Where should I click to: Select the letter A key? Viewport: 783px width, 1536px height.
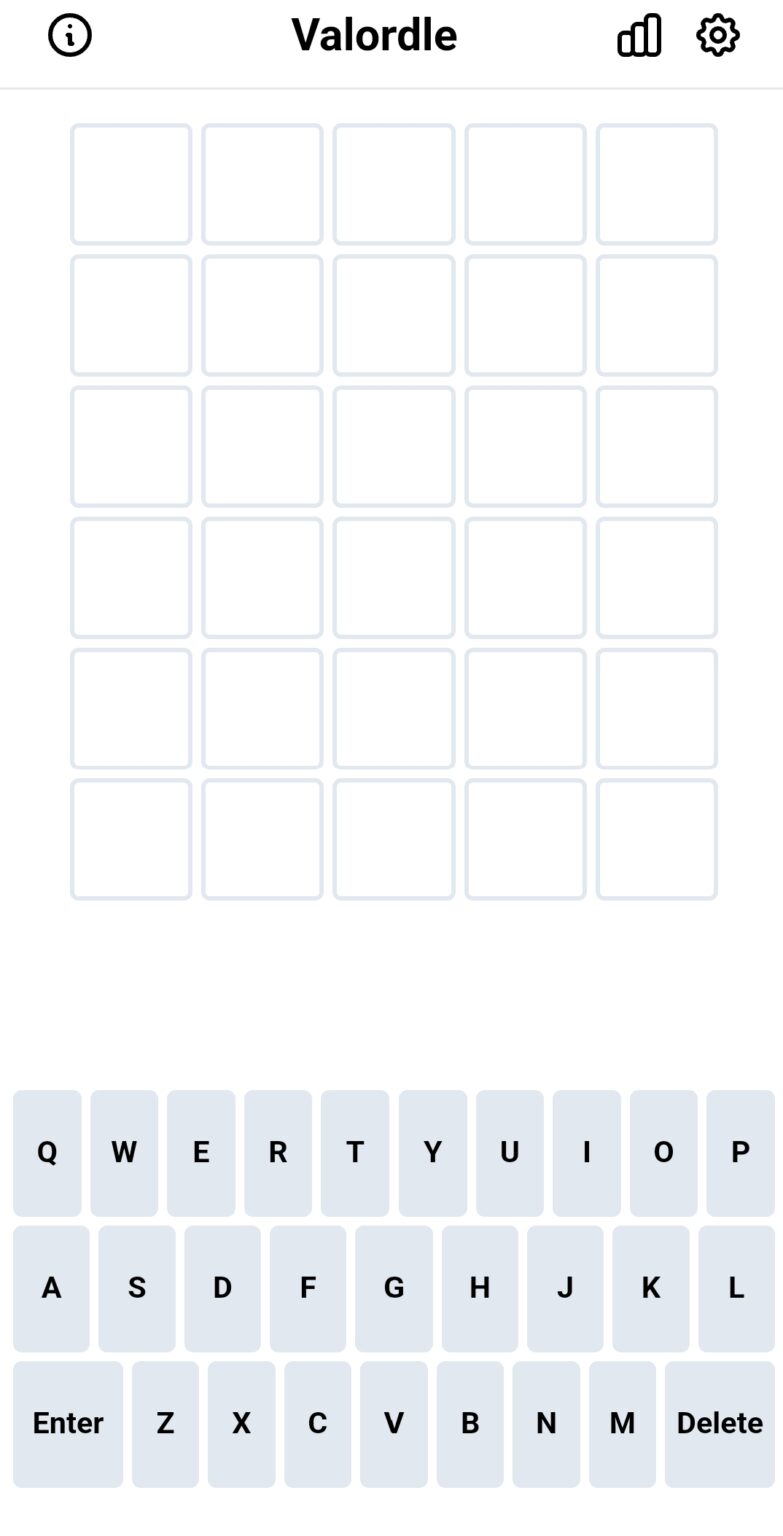tap(51, 1288)
